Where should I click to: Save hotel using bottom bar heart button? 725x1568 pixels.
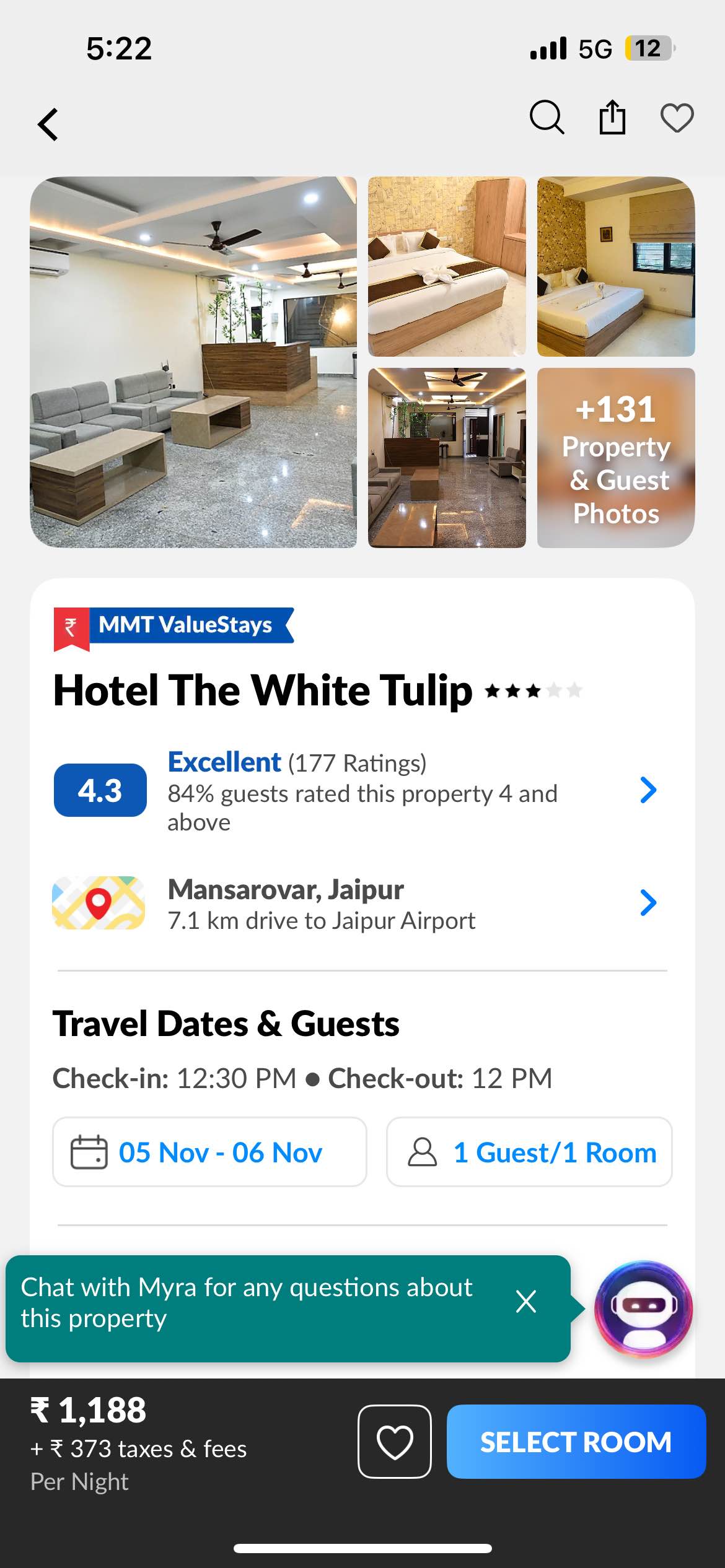click(x=395, y=1442)
